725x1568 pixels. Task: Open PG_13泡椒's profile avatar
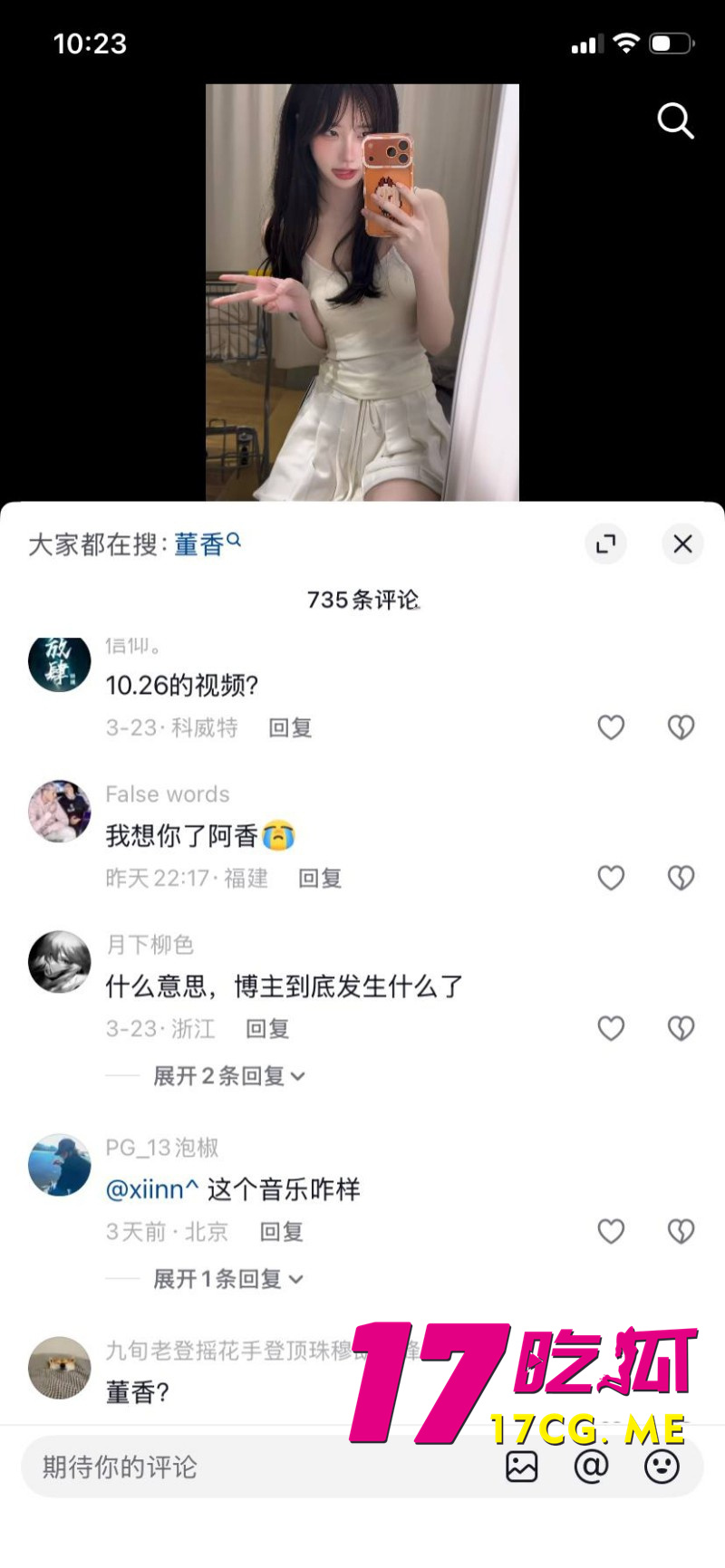coord(59,1167)
